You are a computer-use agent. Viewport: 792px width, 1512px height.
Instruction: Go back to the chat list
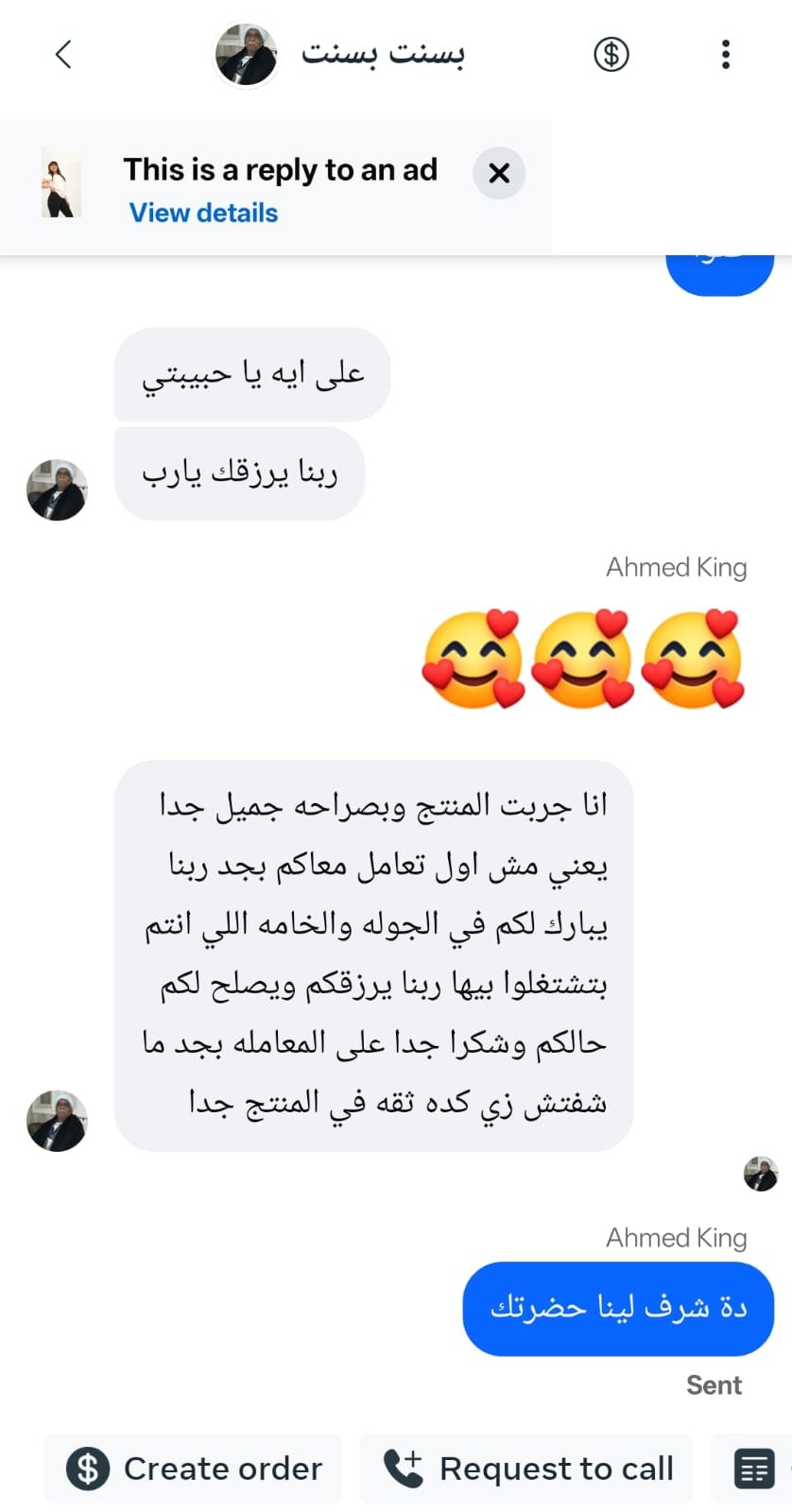click(x=63, y=55)
